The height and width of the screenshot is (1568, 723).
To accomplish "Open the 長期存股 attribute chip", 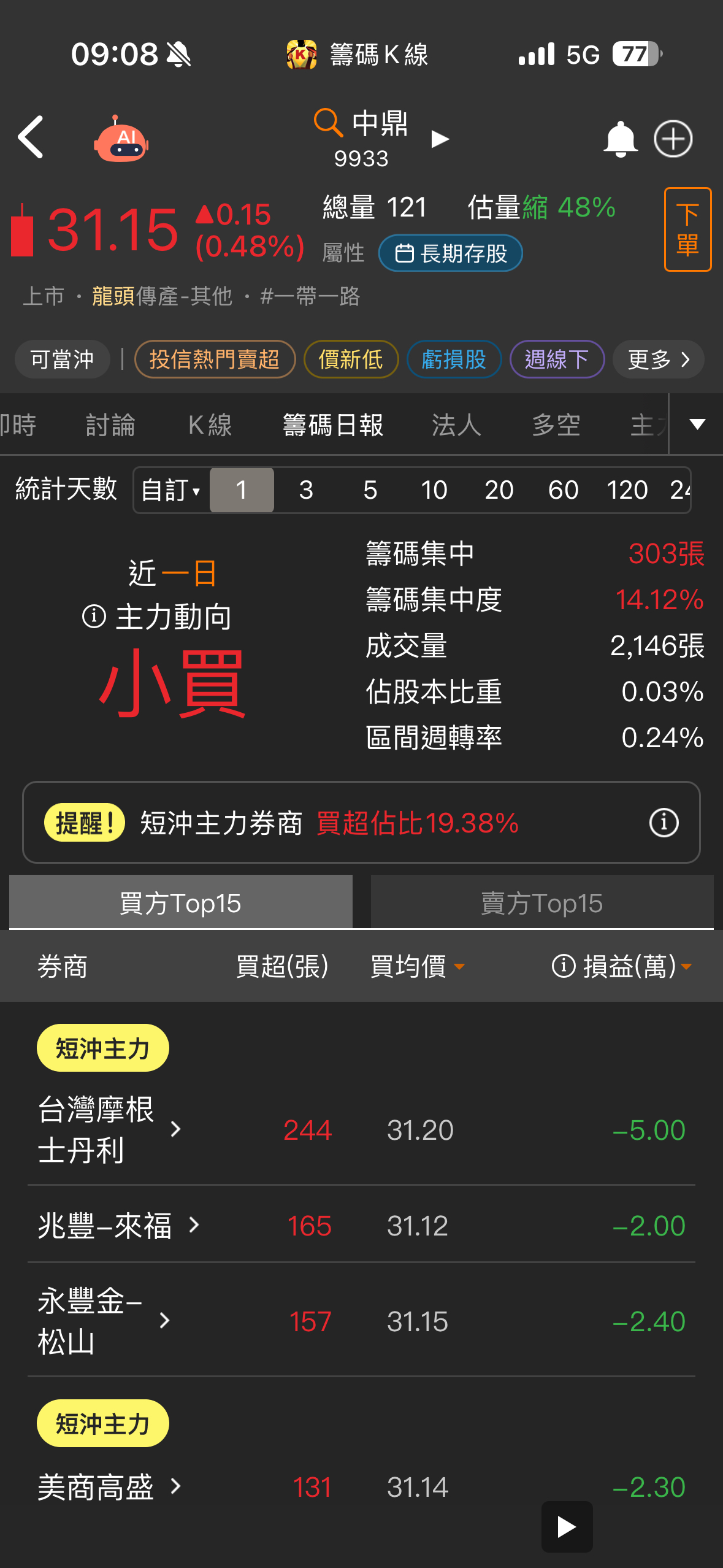I will click(451, 253).
